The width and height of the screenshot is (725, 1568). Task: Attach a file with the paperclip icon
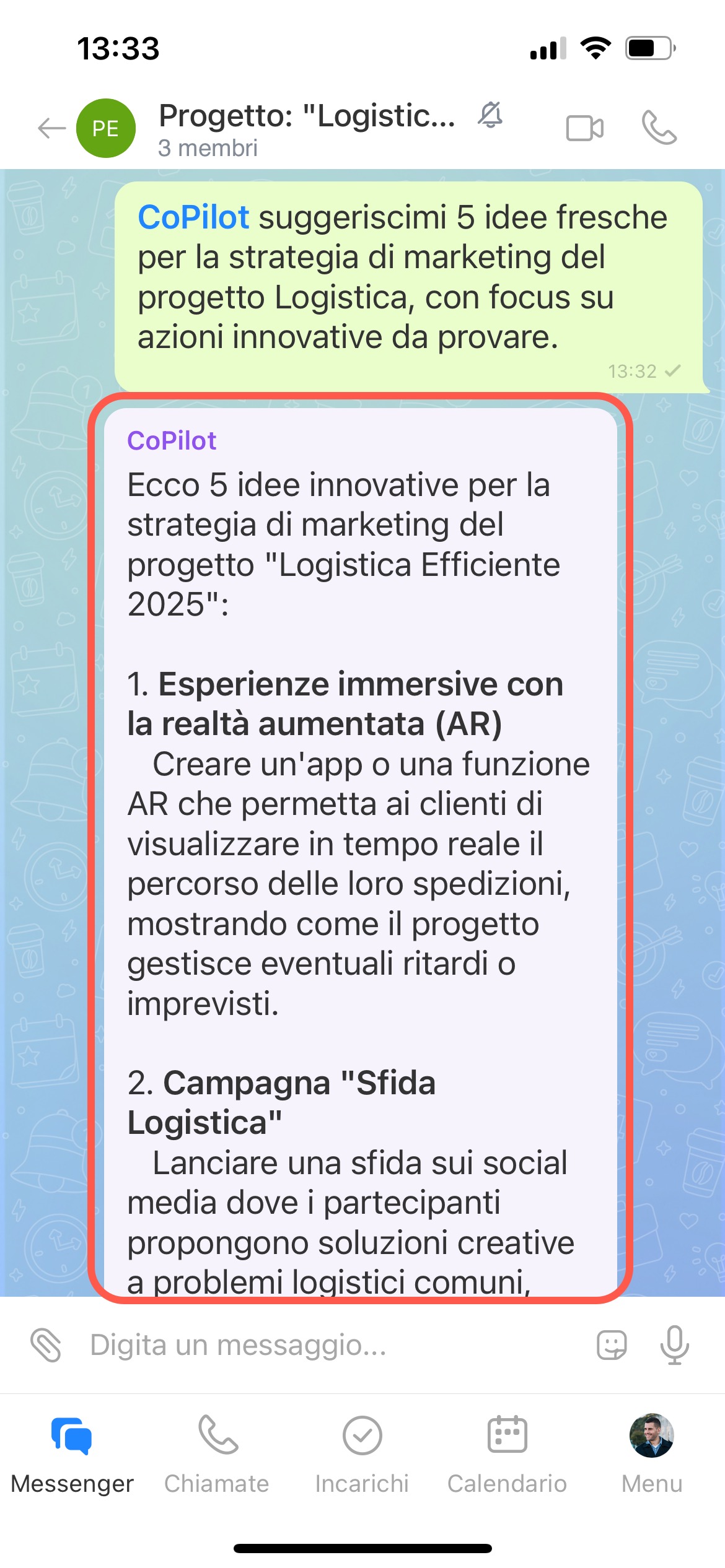coord(46,1345)
